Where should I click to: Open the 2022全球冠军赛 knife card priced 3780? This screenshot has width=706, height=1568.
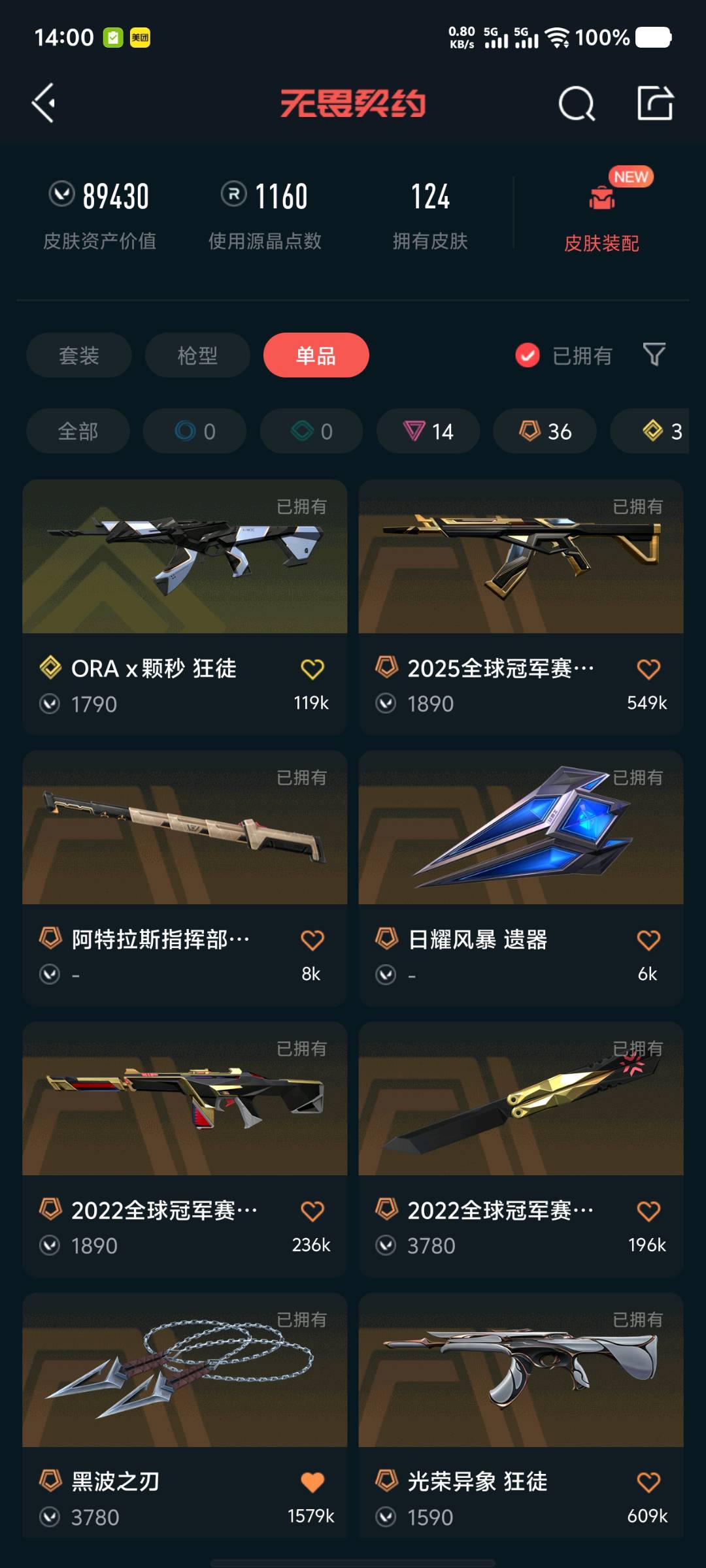[x=521, y=1149]
